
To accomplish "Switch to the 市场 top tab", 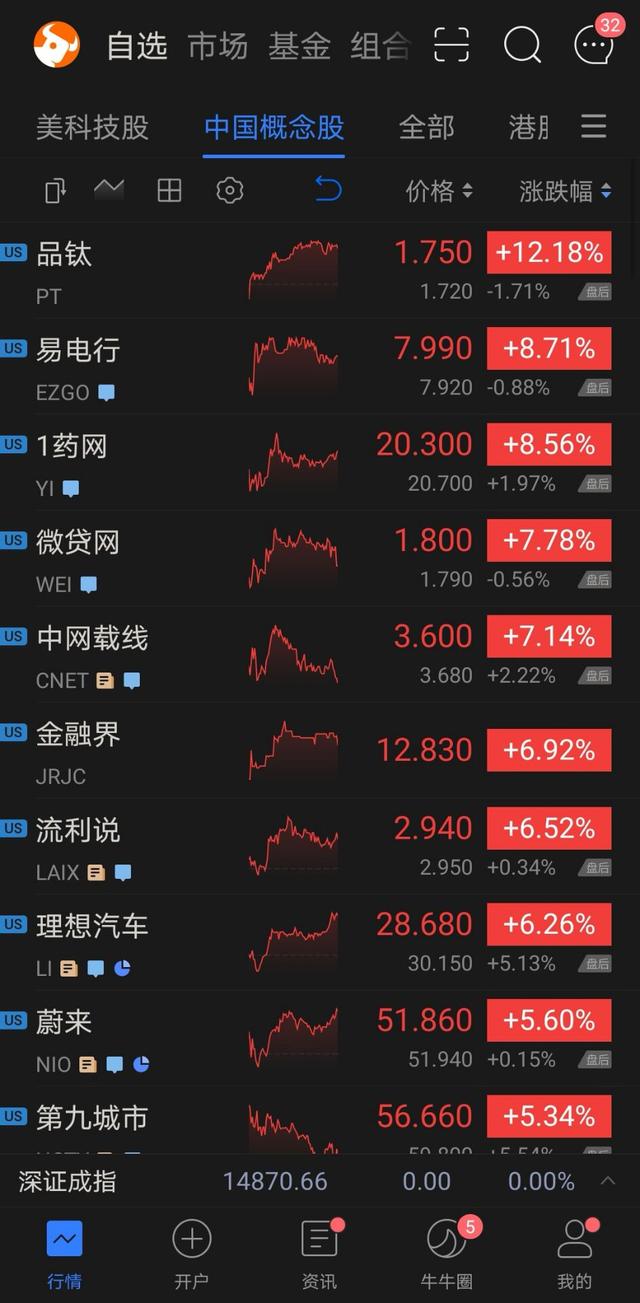I will (x=218, y=46).
